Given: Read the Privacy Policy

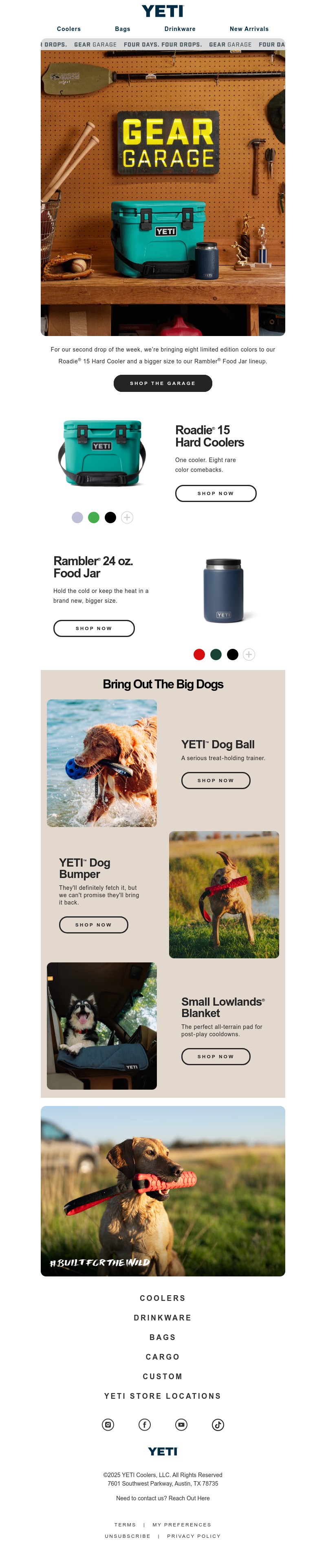Looking at the screenshot, I should tap(194, 1536).
